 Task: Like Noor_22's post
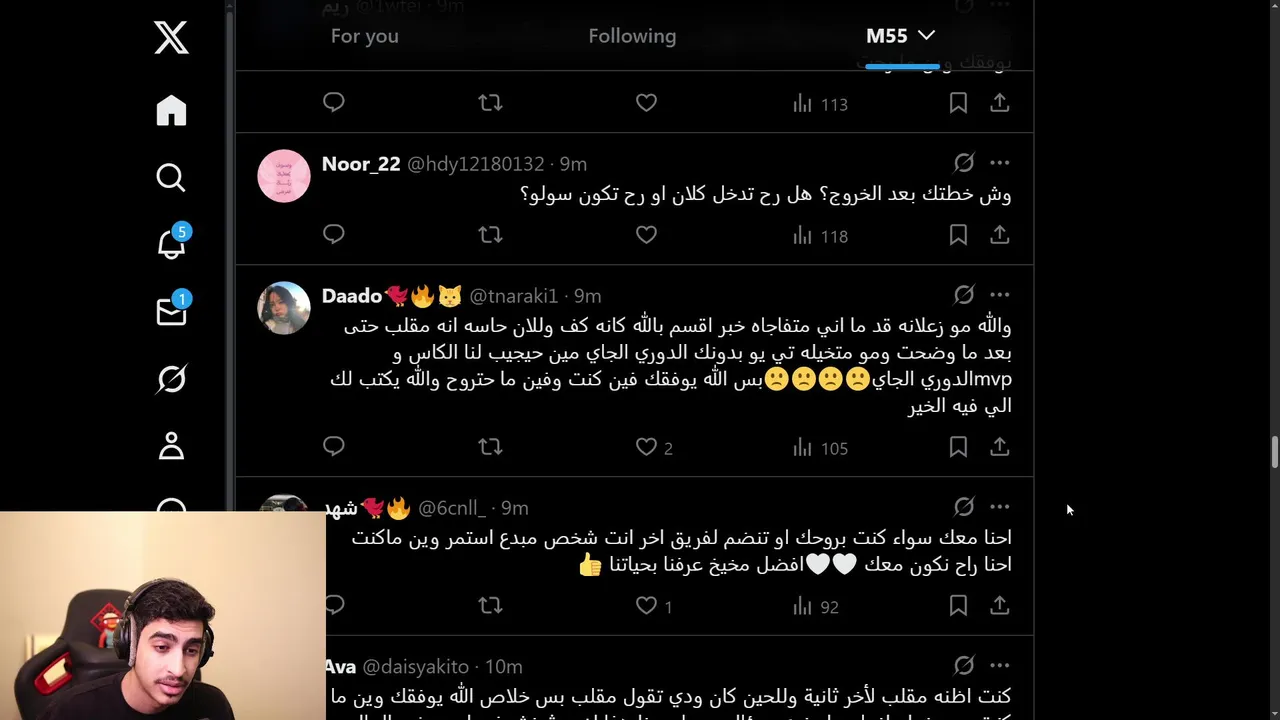coord(646,235)
